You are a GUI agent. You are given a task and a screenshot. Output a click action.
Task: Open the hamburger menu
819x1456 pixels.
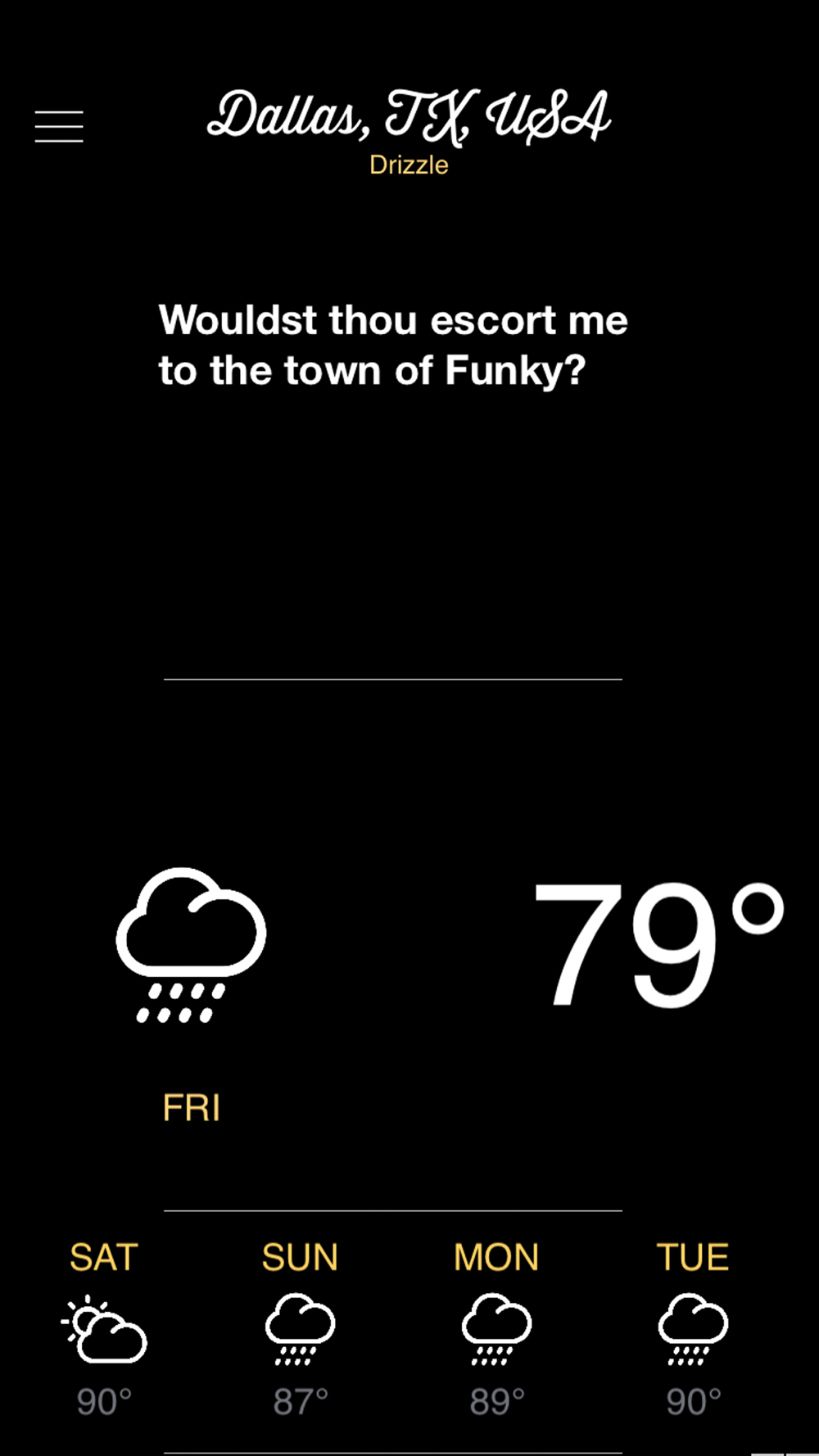[x=59, y=127]
